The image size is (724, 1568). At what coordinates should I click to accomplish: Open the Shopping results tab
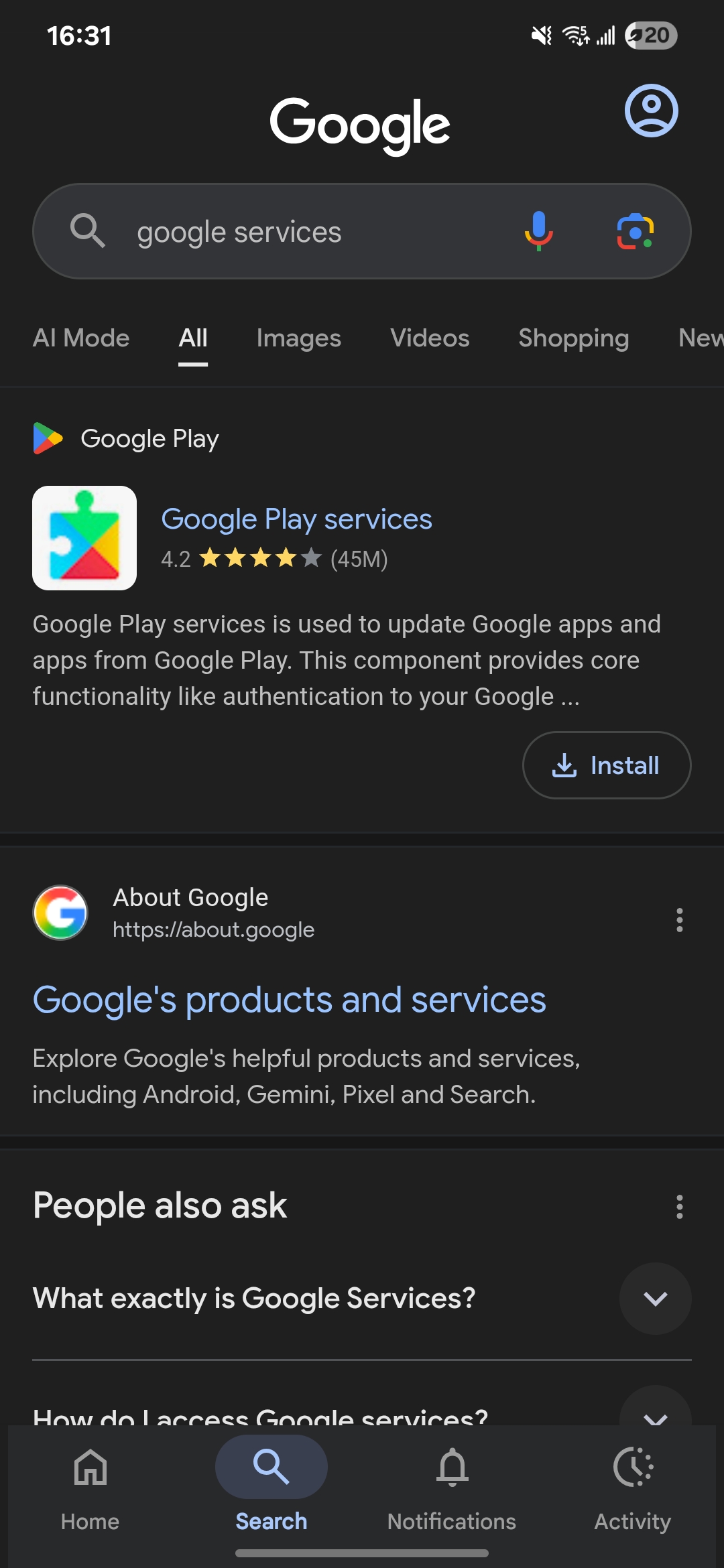[573, 338]
